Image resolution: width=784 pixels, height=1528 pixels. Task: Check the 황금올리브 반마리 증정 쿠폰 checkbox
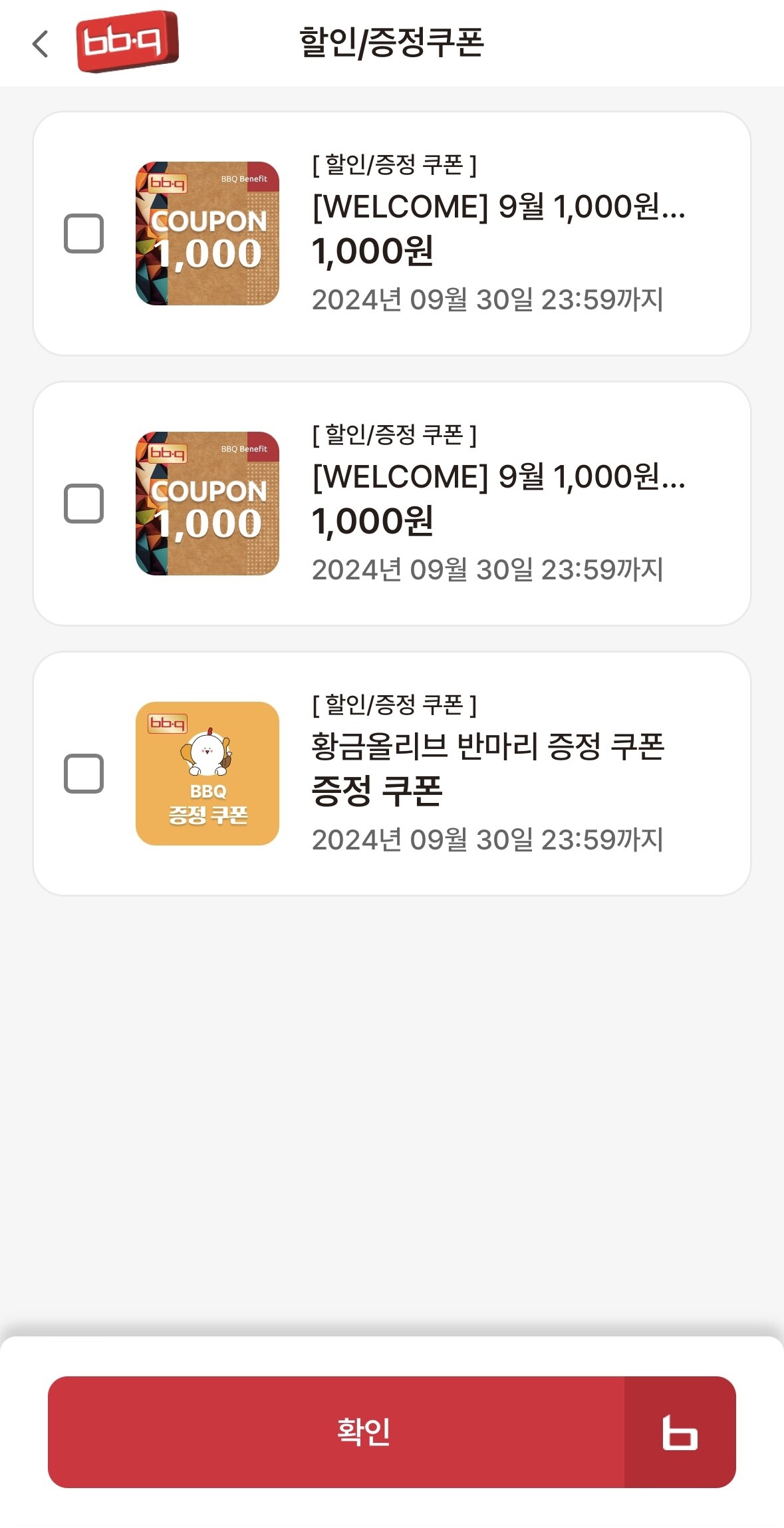tap(84, 774)
